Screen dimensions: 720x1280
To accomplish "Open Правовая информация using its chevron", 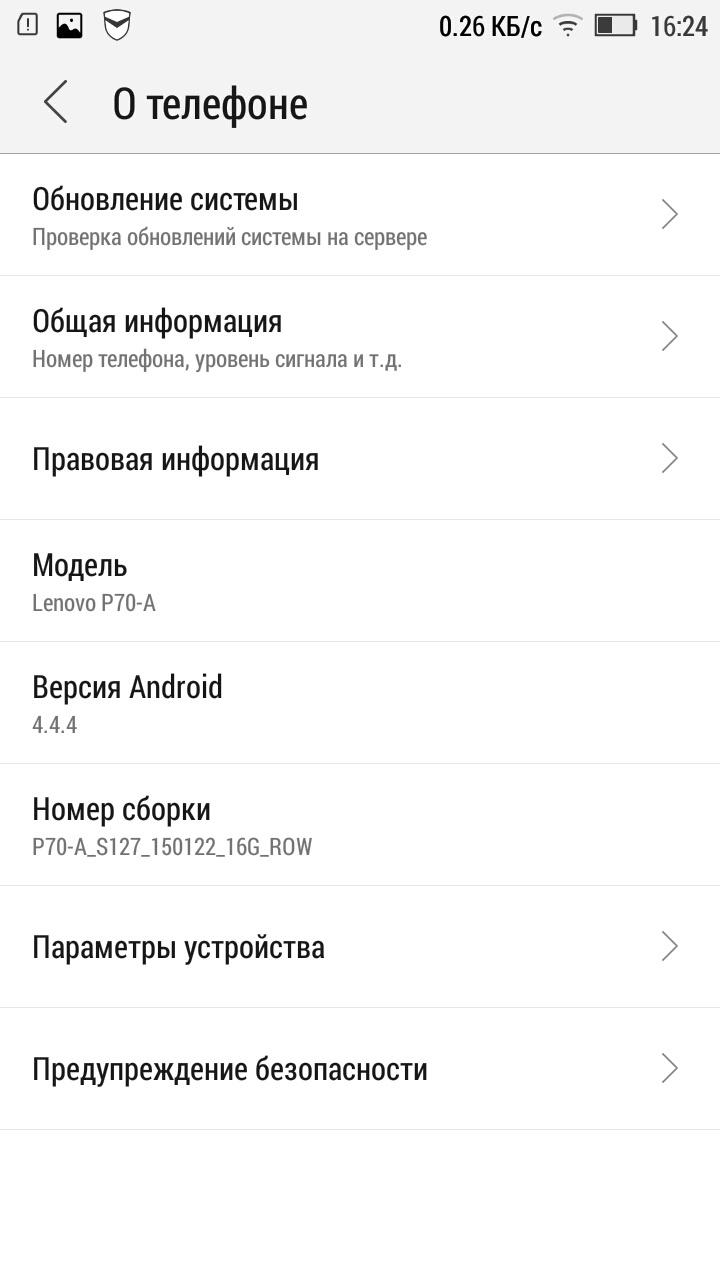I will point(668,459).
